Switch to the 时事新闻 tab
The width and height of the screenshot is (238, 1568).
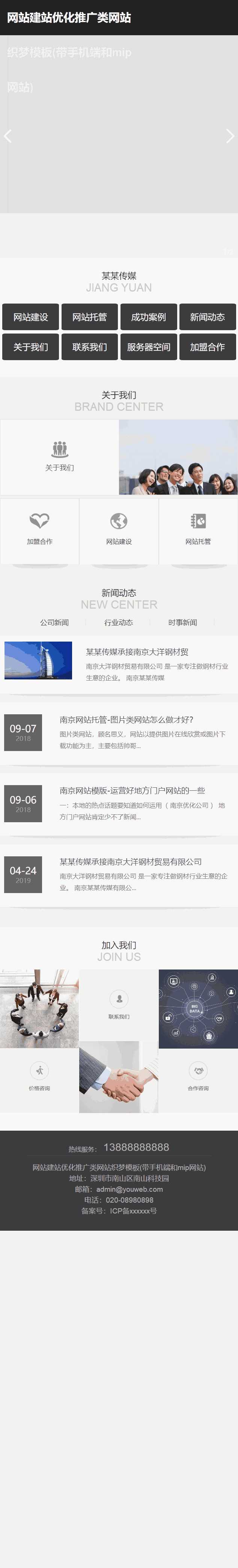182,622
